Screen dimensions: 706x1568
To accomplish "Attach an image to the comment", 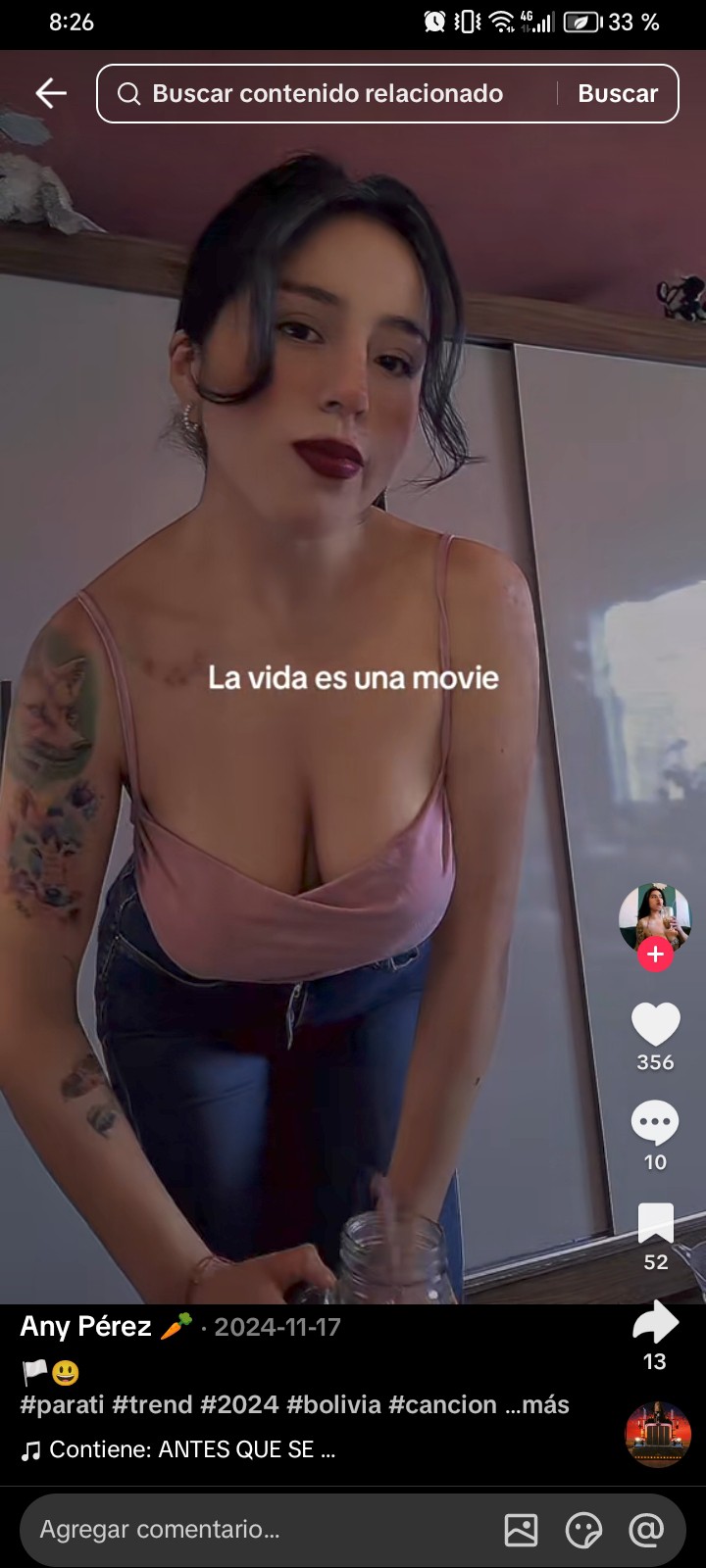I will tap(521, 1530).
